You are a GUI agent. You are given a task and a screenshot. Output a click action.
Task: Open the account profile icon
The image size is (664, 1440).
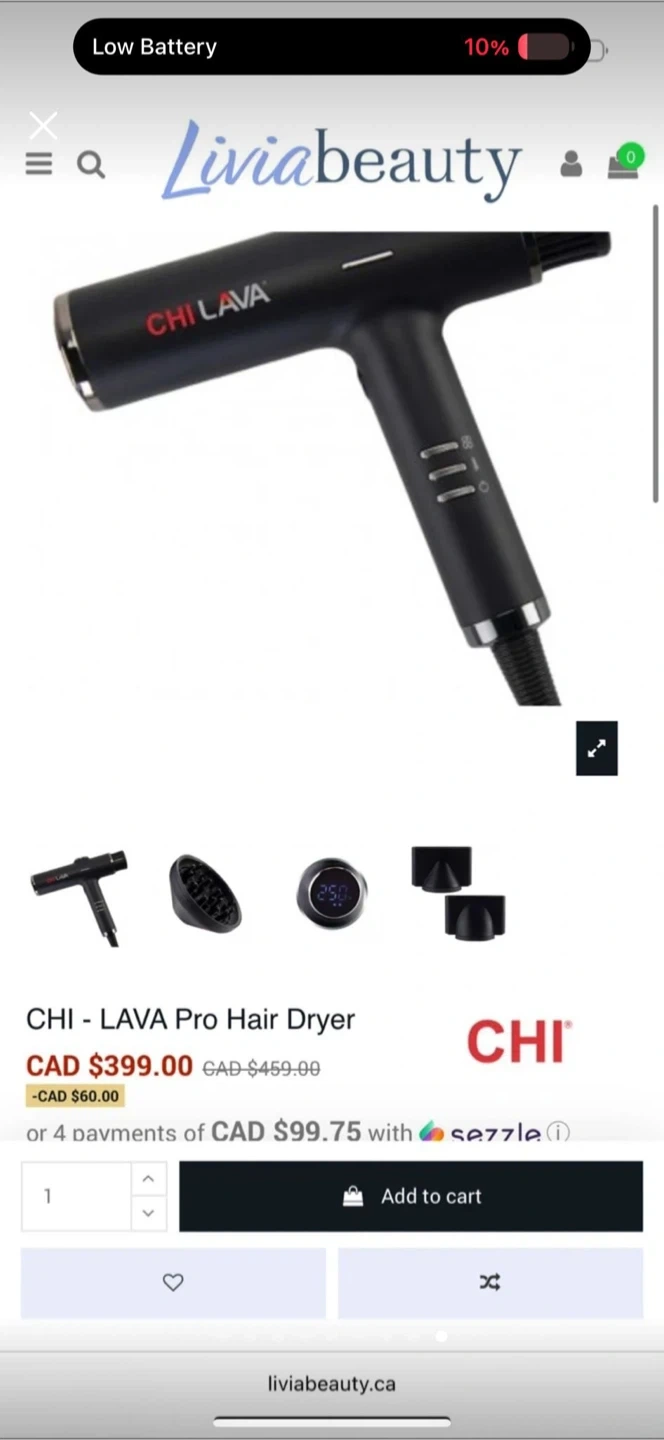tap(571, 164)
